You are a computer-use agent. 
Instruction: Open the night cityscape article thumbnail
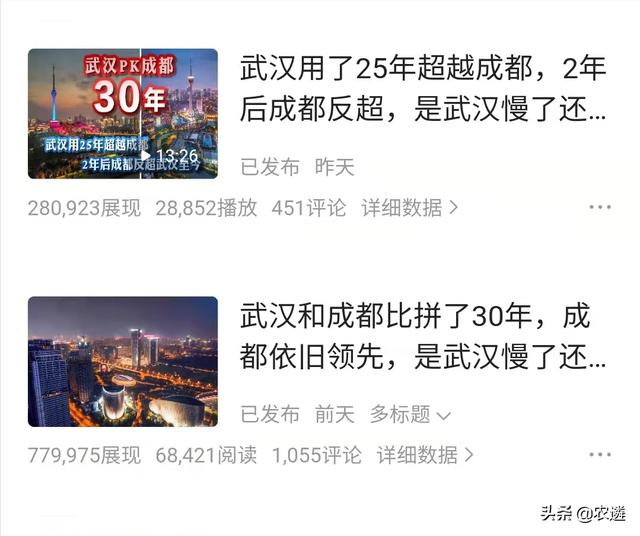click(x=122, y=361)
